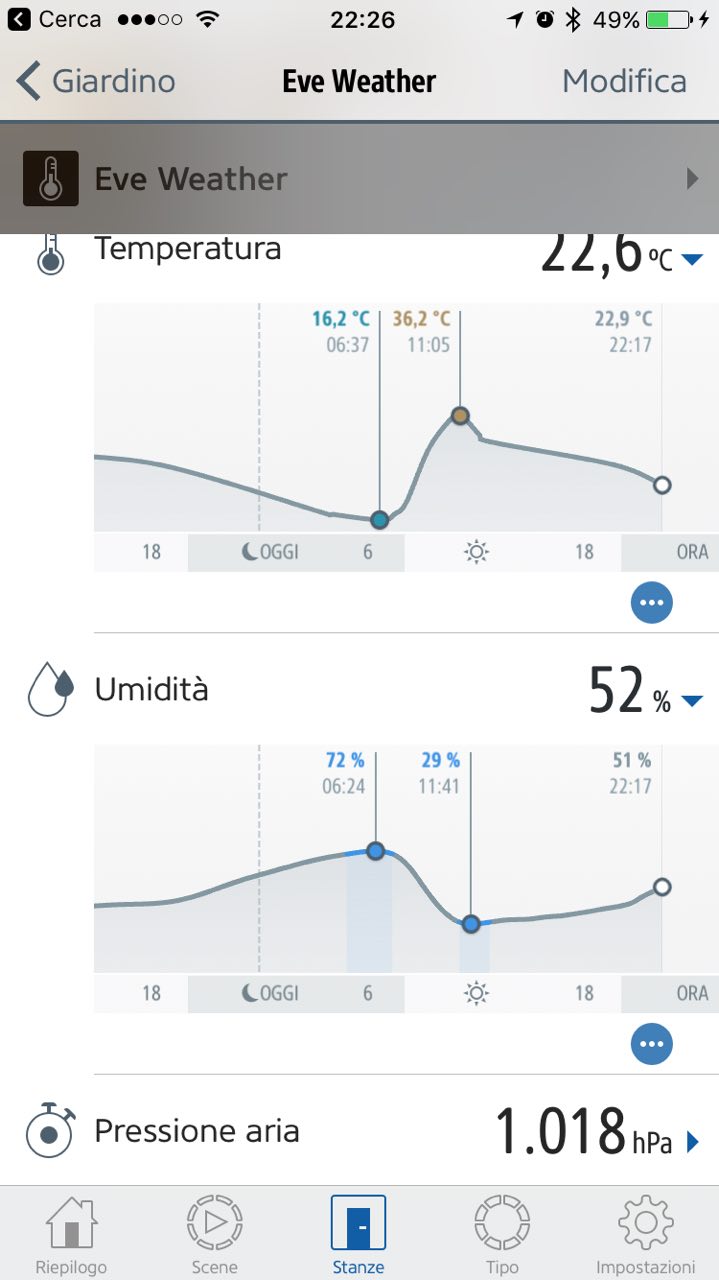Select the 16,2 °C minimum temperature point
Screen dimensions: 719x1280
(380, 519)
